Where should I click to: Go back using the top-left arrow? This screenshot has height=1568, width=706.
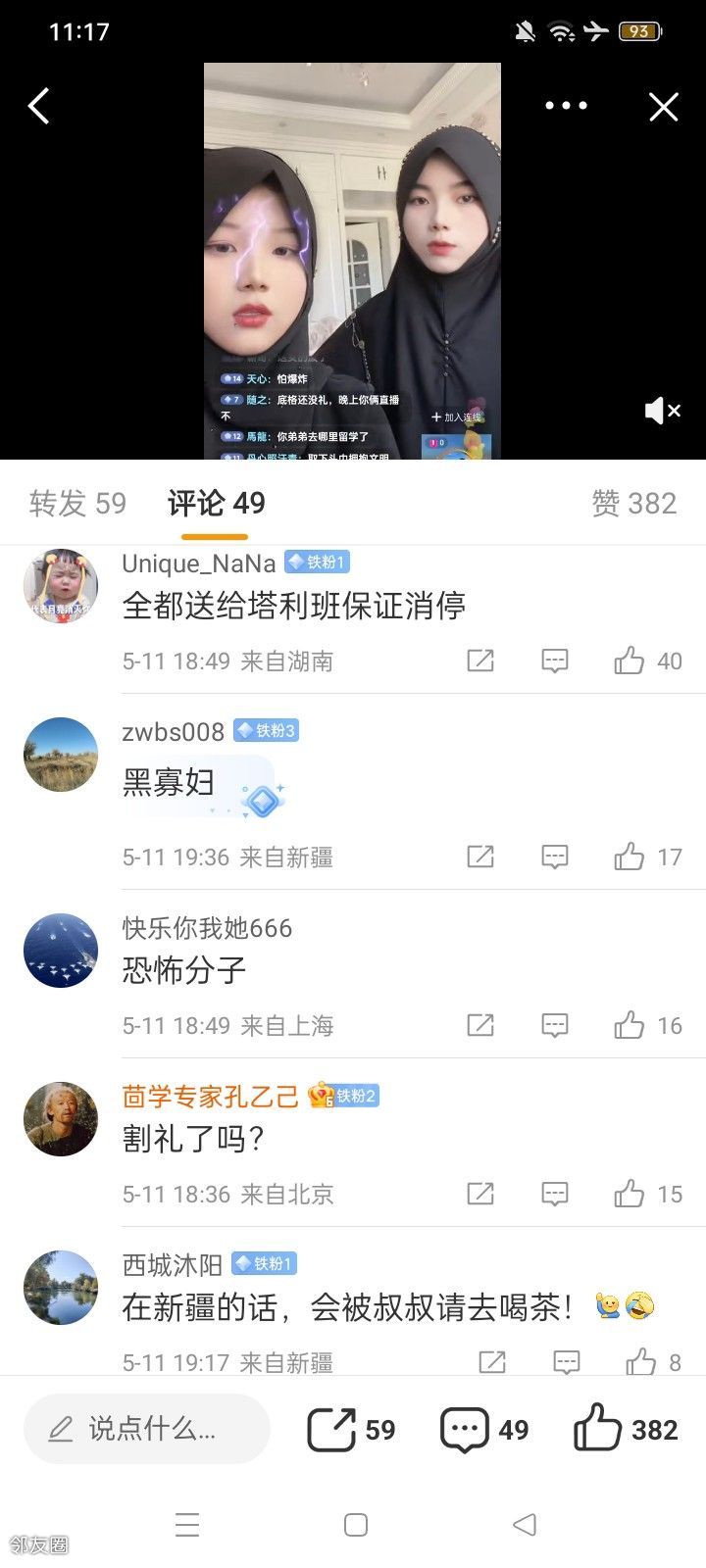coord(39,106)
